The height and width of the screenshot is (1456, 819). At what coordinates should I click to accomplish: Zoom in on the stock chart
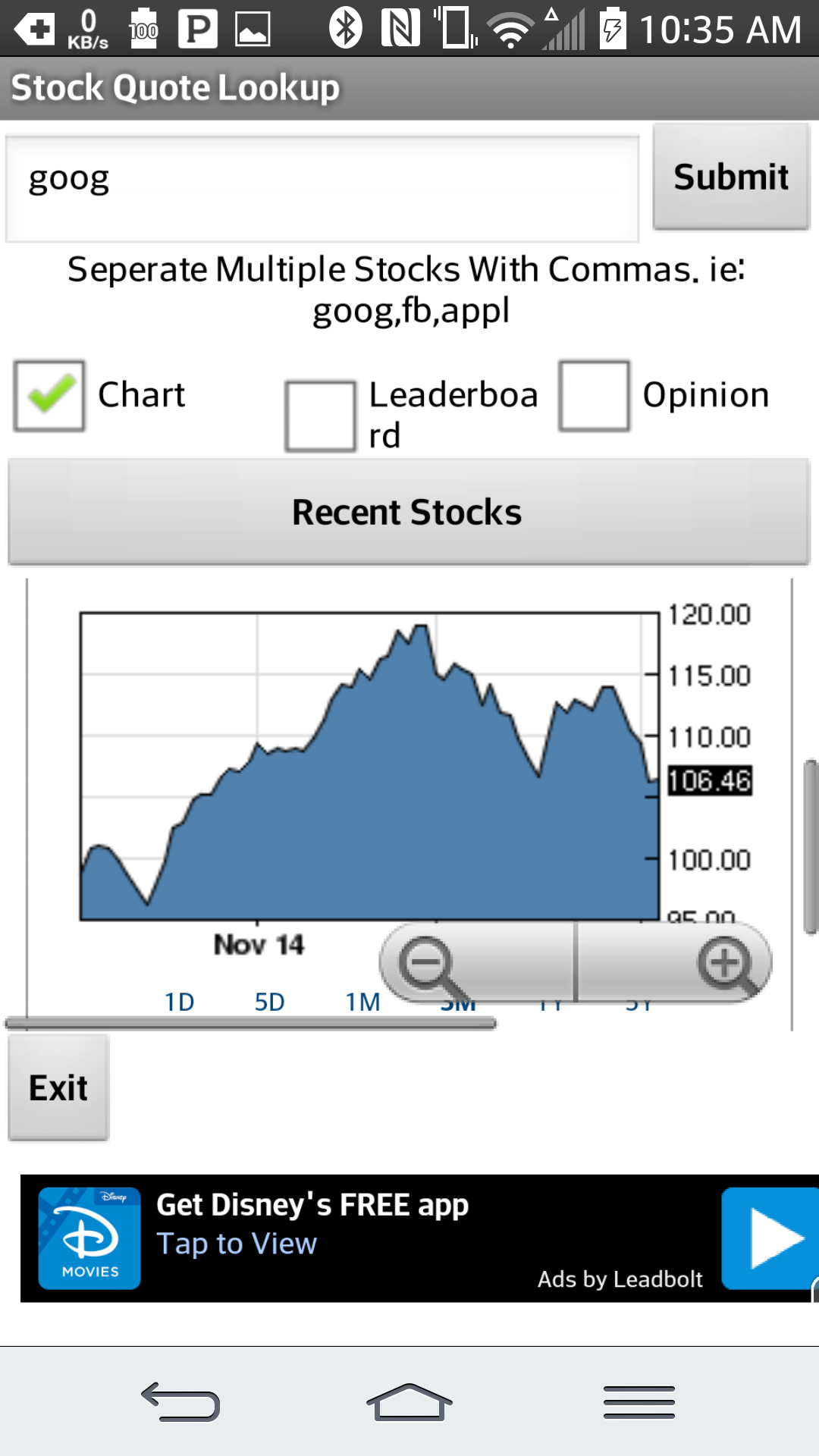[726, 962]
